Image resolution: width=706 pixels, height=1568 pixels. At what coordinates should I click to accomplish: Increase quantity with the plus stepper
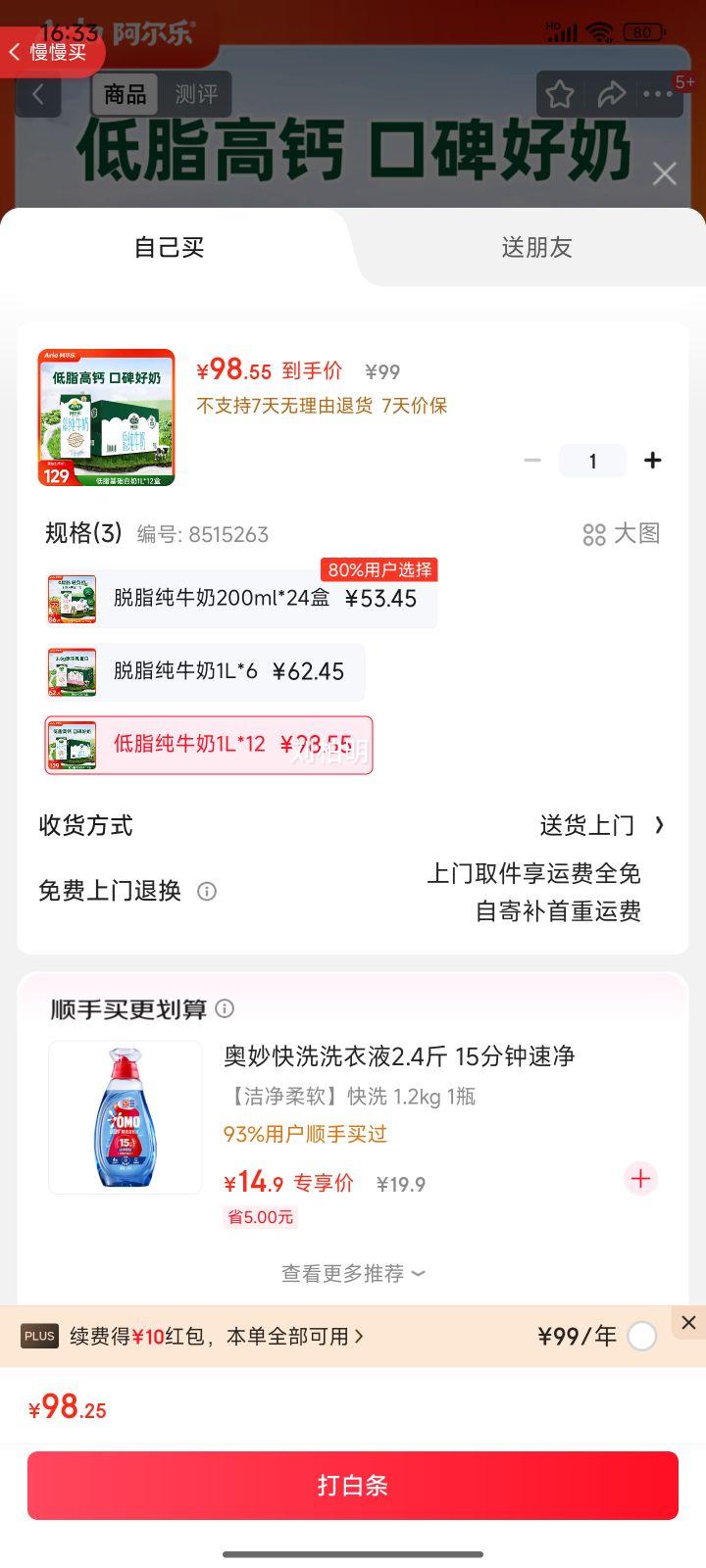point(652,460)
